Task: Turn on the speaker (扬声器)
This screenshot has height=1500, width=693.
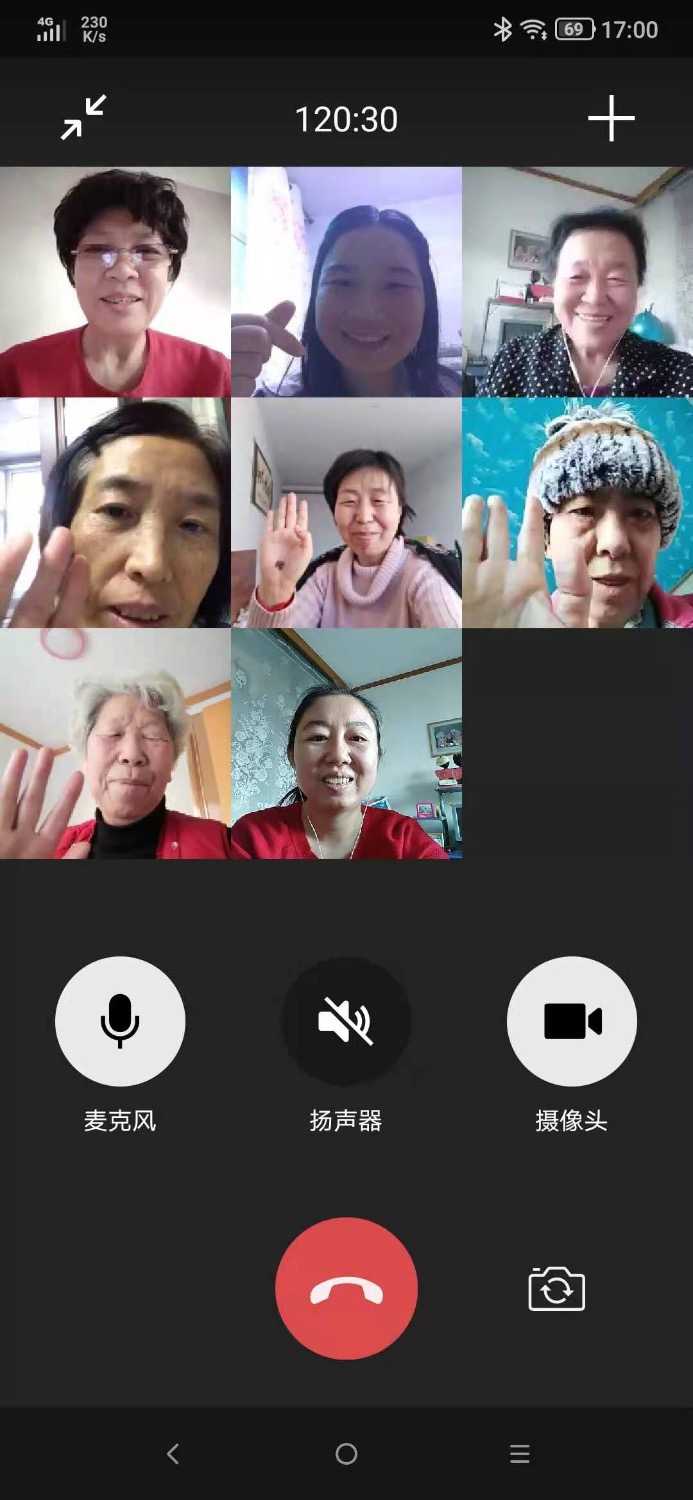Action: pyautogui.click(x=346, y=1021)
